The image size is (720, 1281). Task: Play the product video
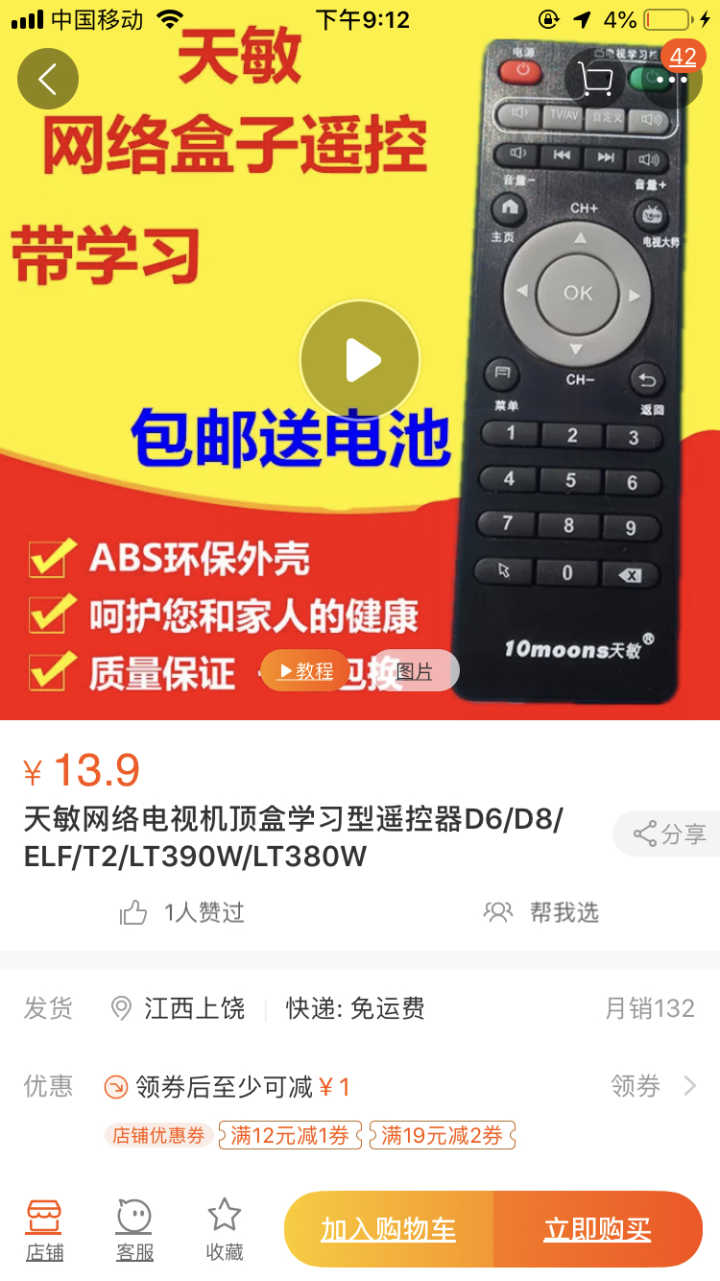[x=360, y=360]
